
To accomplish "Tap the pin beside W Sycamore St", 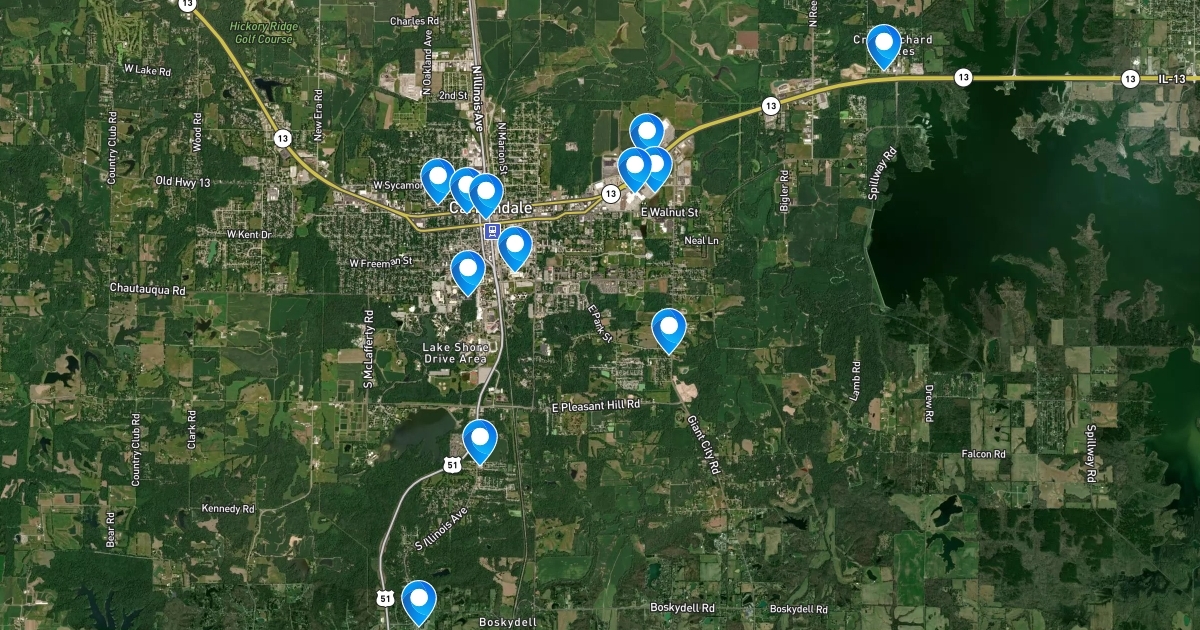I will 437,177.
